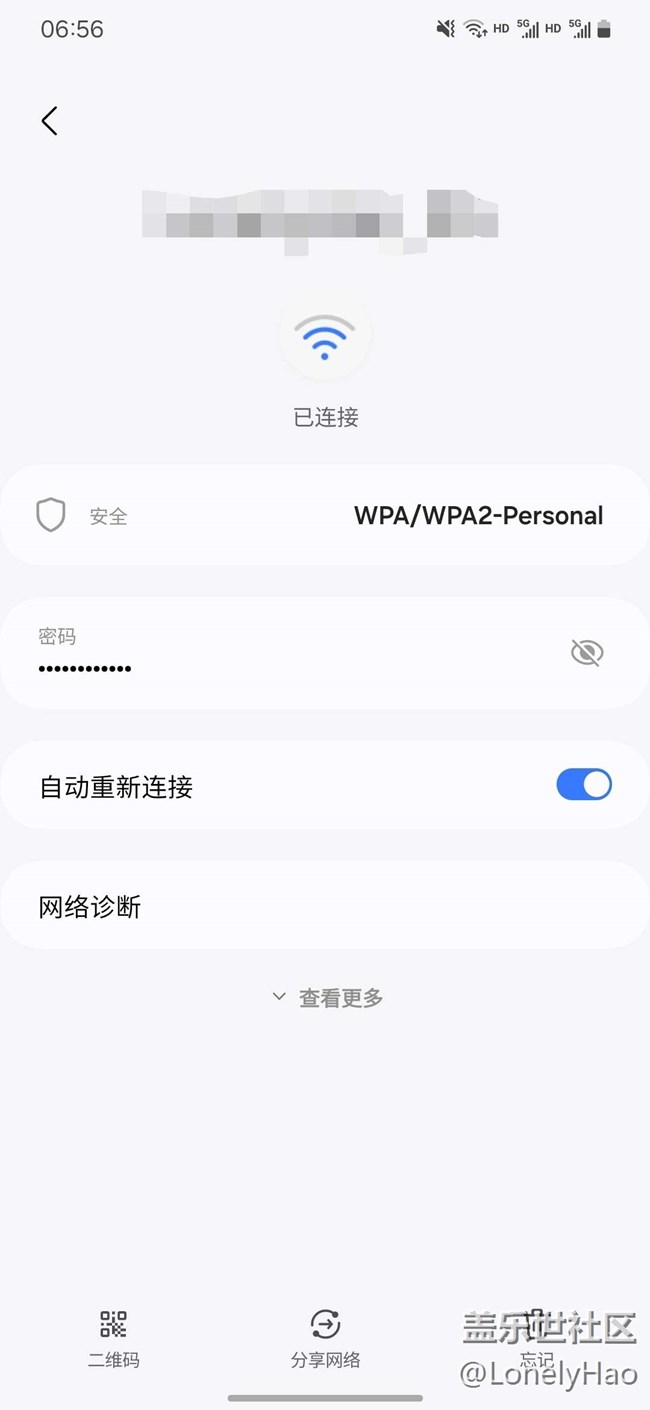Tap 分享网络 to share this network

[325, 1337]
